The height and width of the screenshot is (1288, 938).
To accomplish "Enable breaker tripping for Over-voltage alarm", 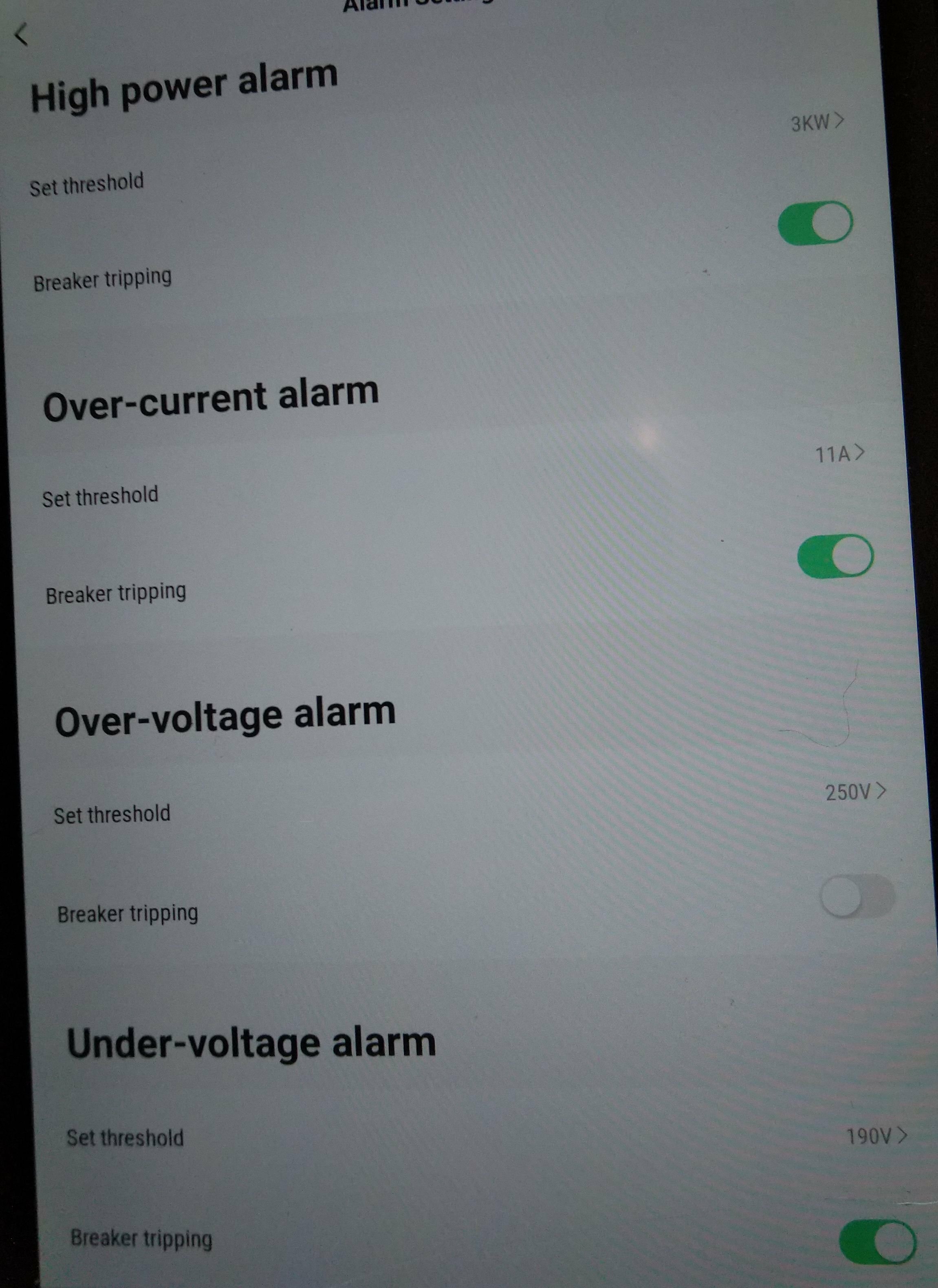I will [x=857, y=896].
